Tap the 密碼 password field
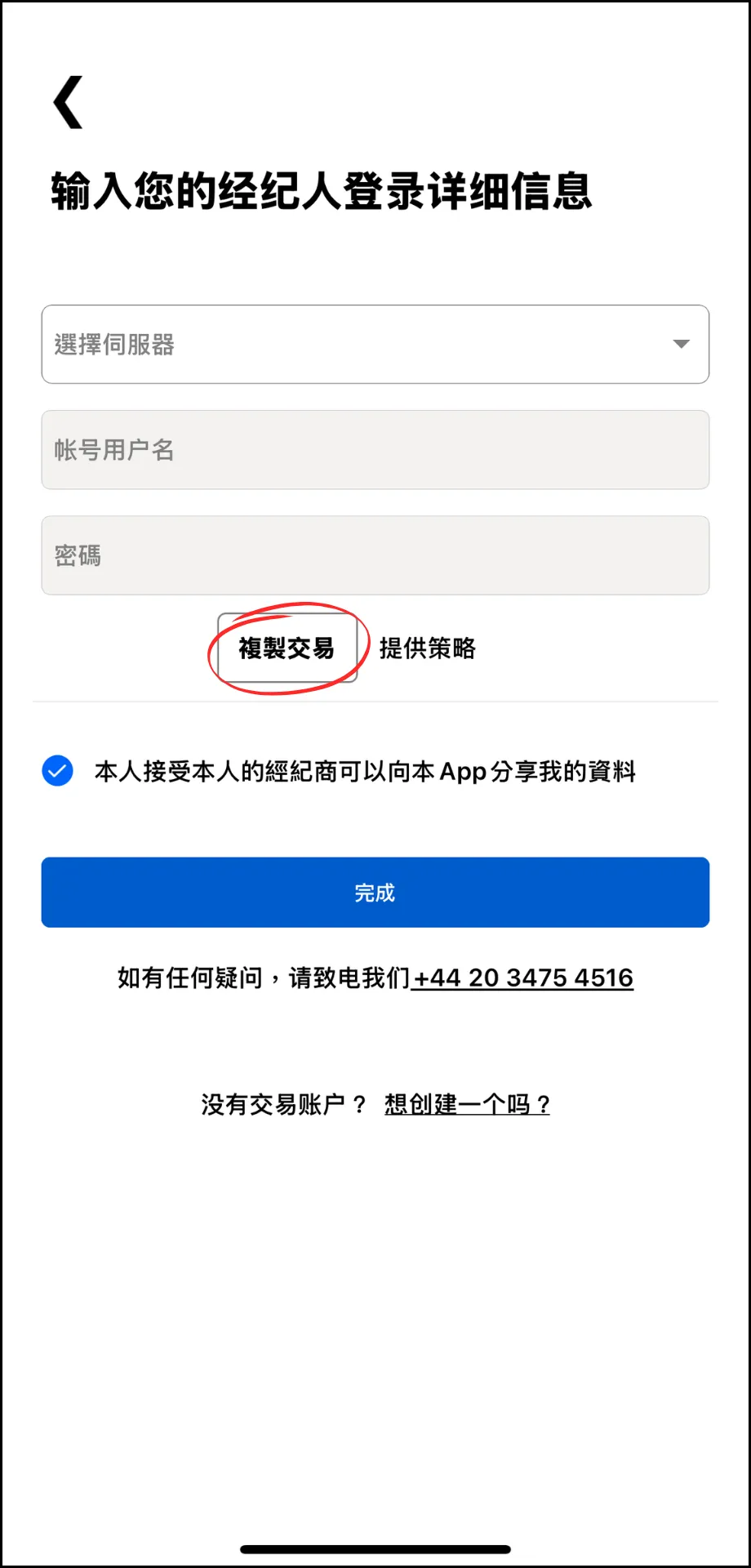This screenshot has width=751, height=1568. [x=375, y=555]
